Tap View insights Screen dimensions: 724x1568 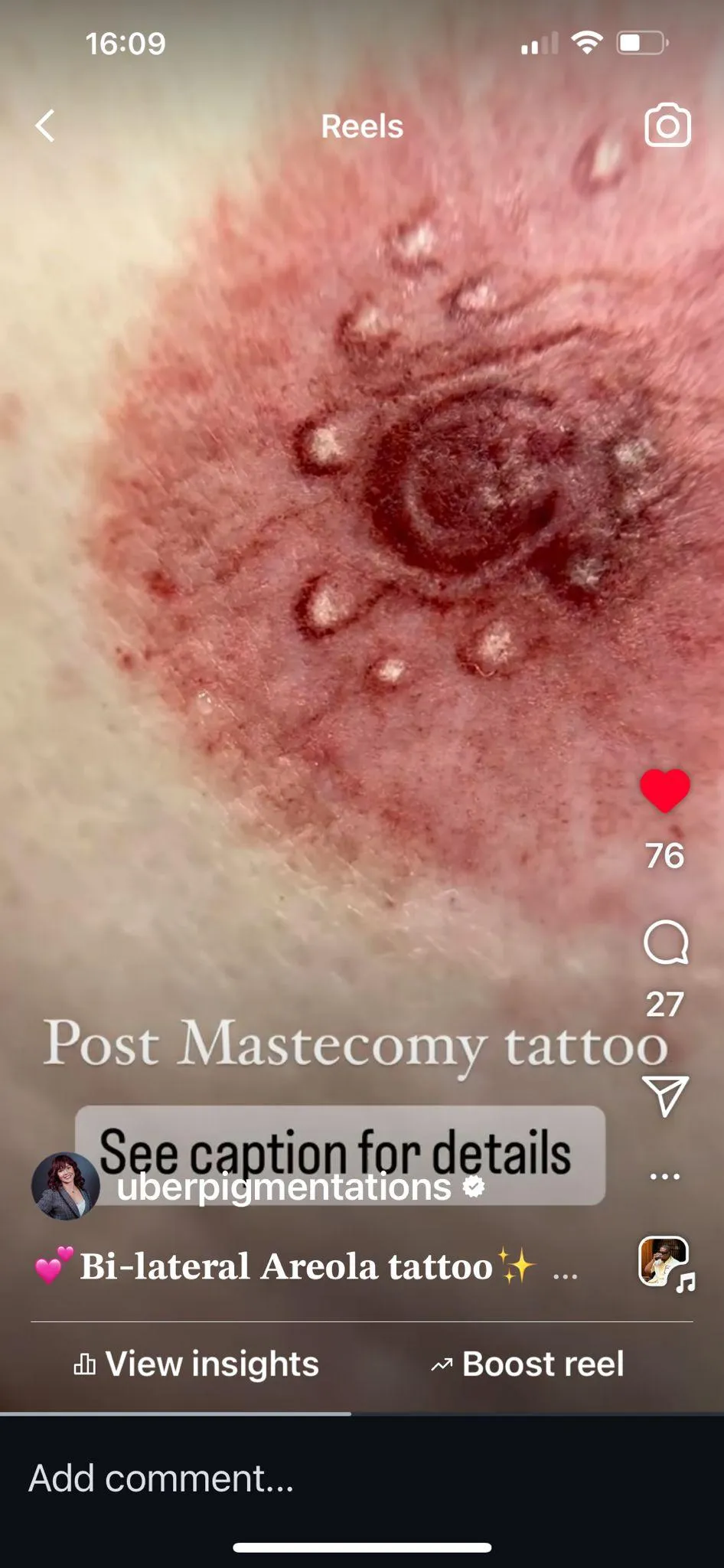pos(196,1364)
